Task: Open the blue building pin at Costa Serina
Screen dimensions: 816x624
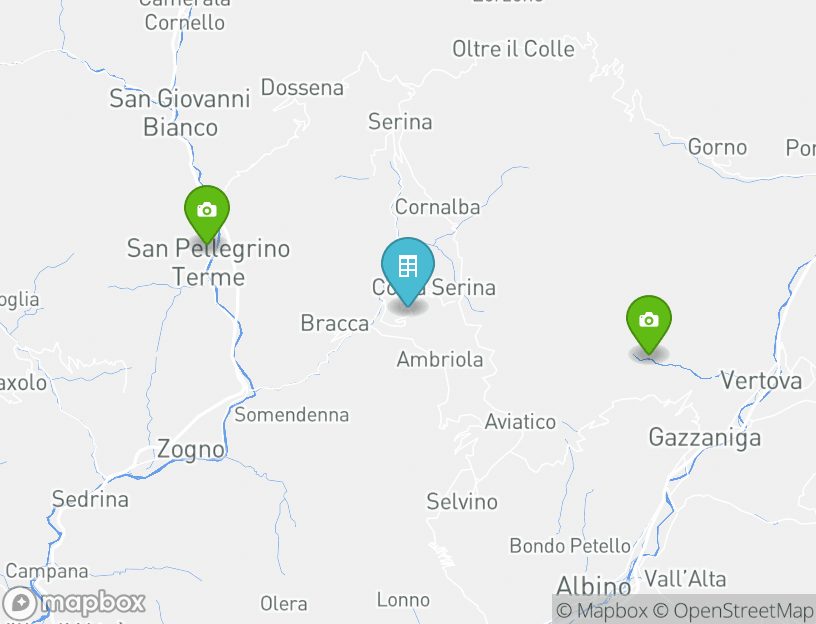Action: point(408,267)
